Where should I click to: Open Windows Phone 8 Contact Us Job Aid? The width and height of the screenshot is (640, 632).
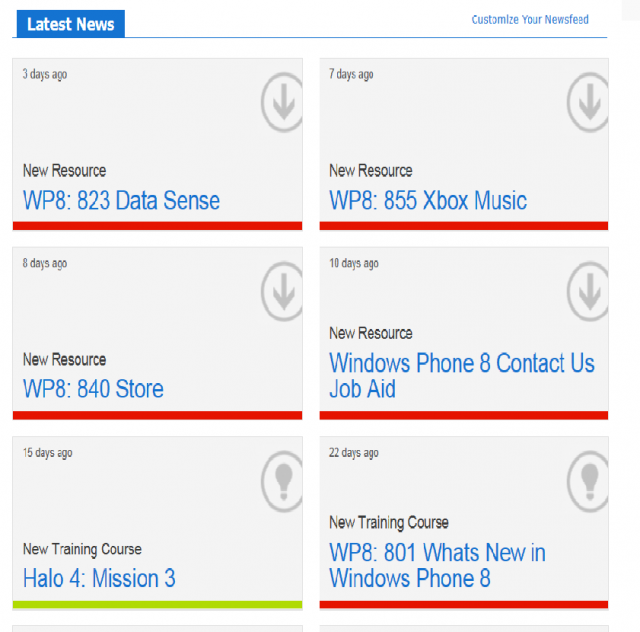pyautogui.click(x=462, y=376)
